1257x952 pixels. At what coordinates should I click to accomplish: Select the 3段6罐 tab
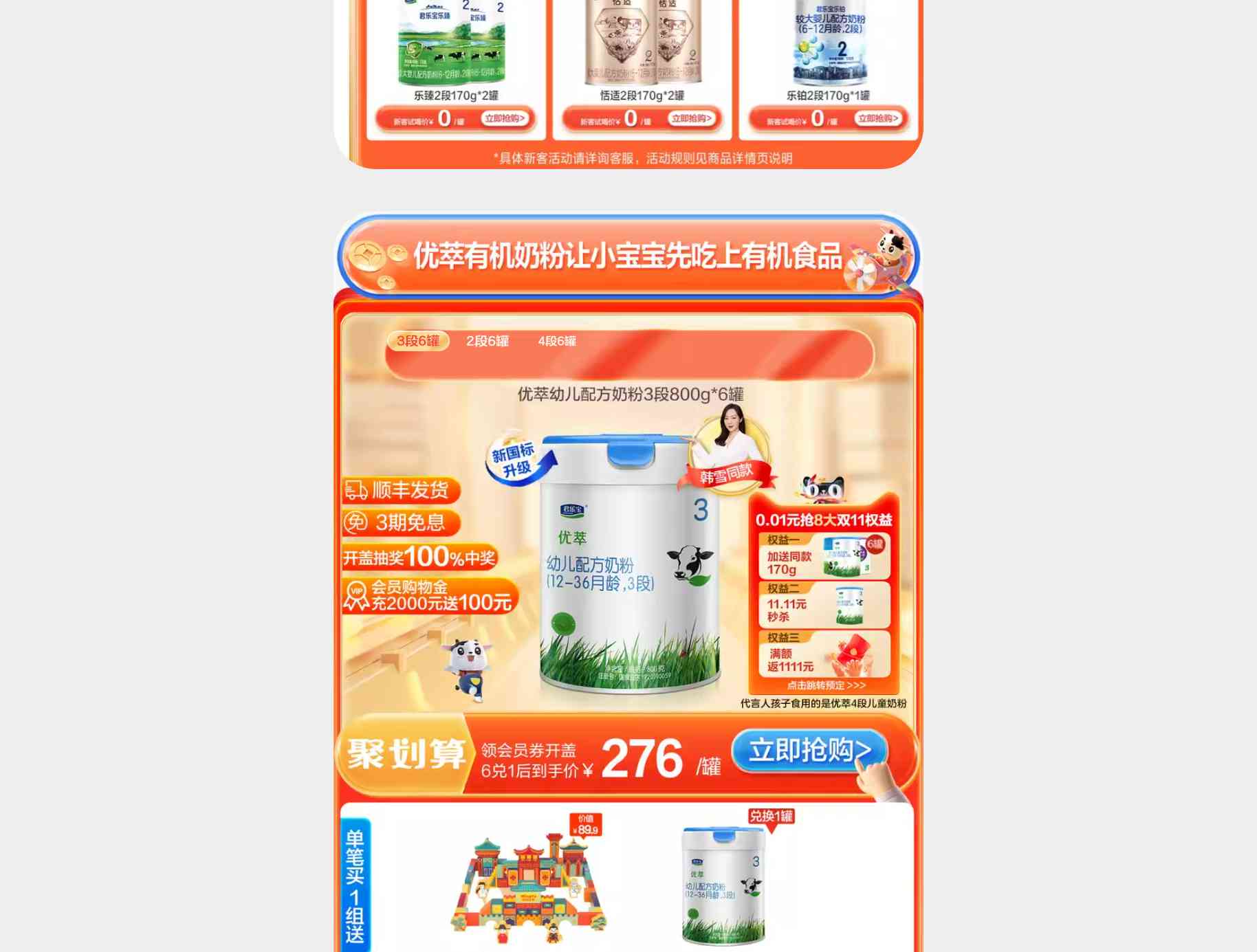click(x=418, y=341)
